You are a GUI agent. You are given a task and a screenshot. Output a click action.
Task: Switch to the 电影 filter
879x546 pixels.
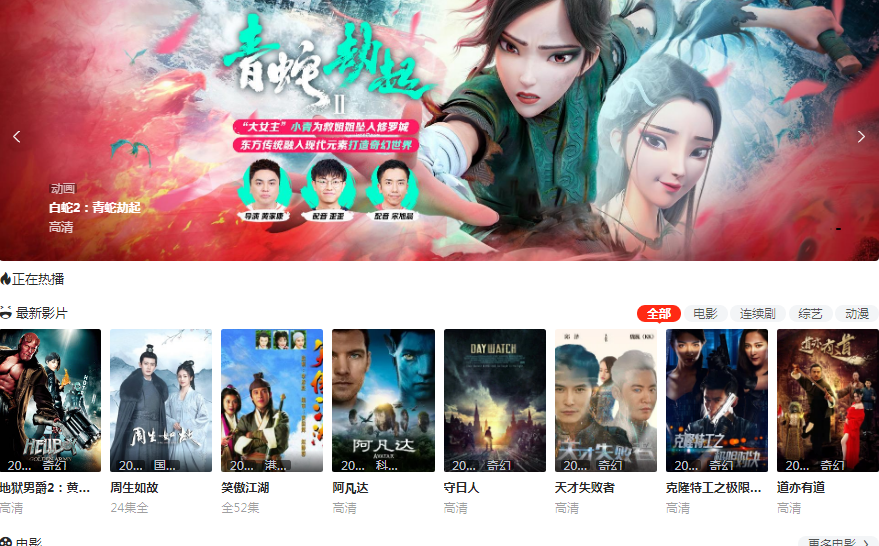click(705, 314)
